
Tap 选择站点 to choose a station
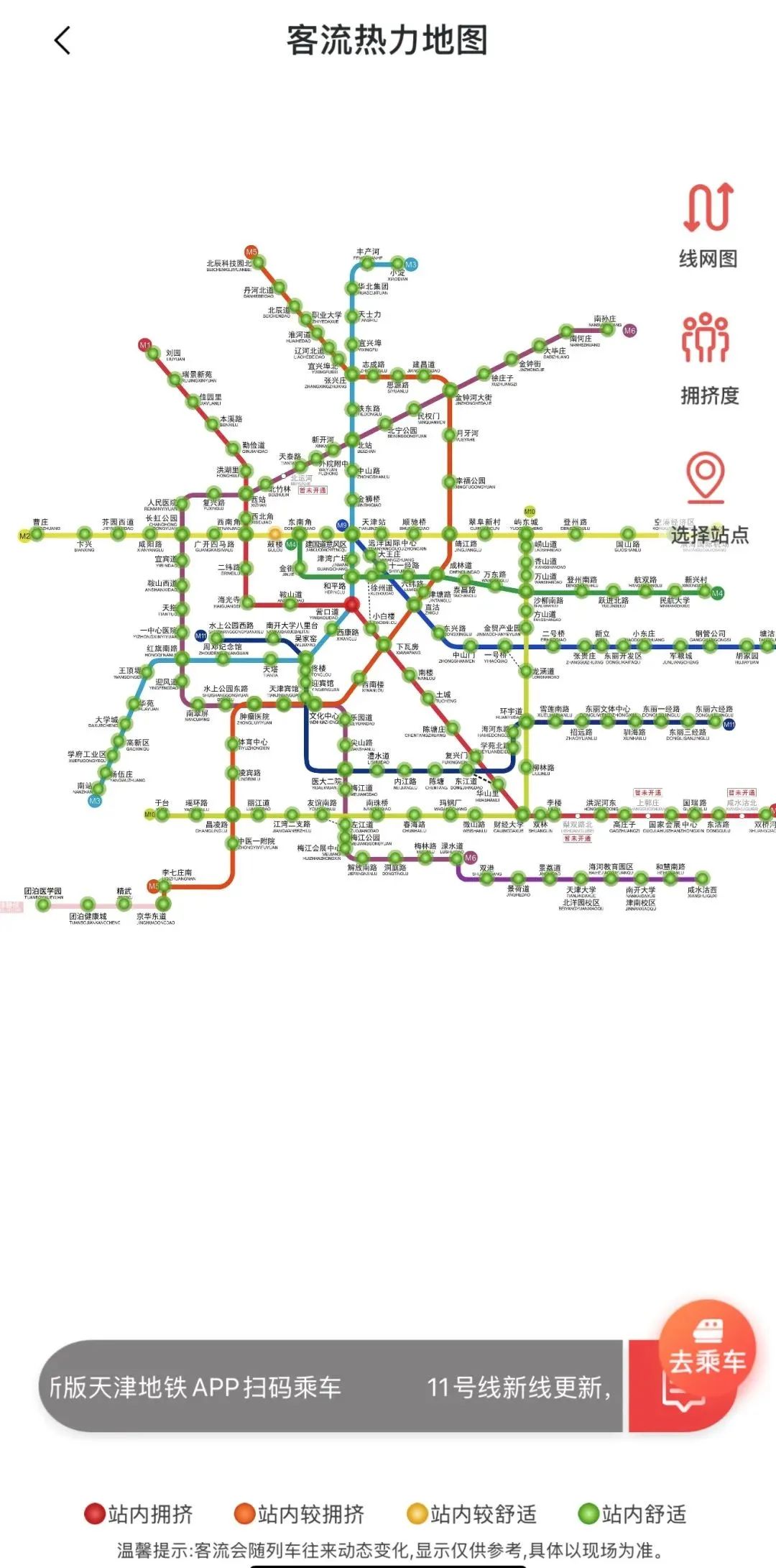708,497
